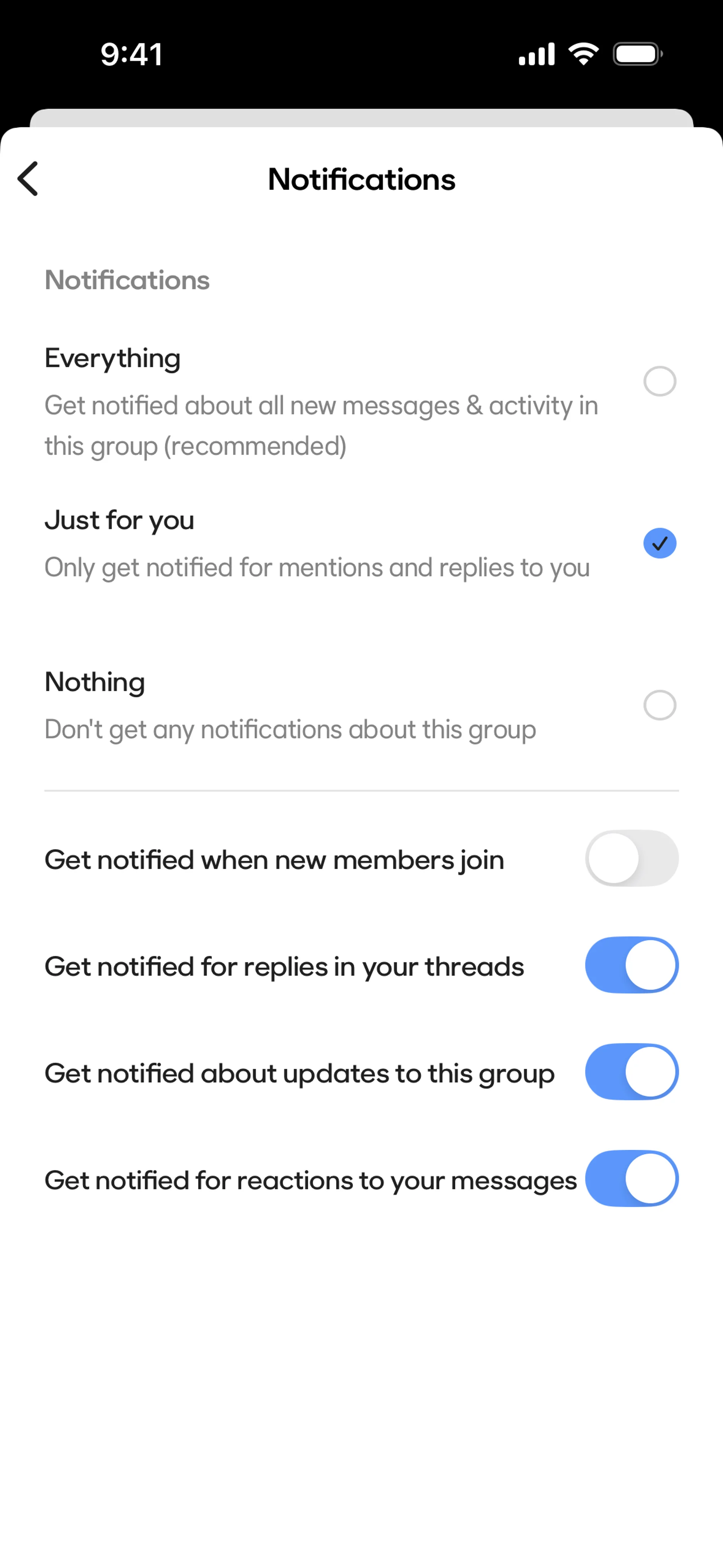Disable notifications for replies in your threads
Image resolution: width=723 pixels, height=1568 pixels.
coord(632,965)
